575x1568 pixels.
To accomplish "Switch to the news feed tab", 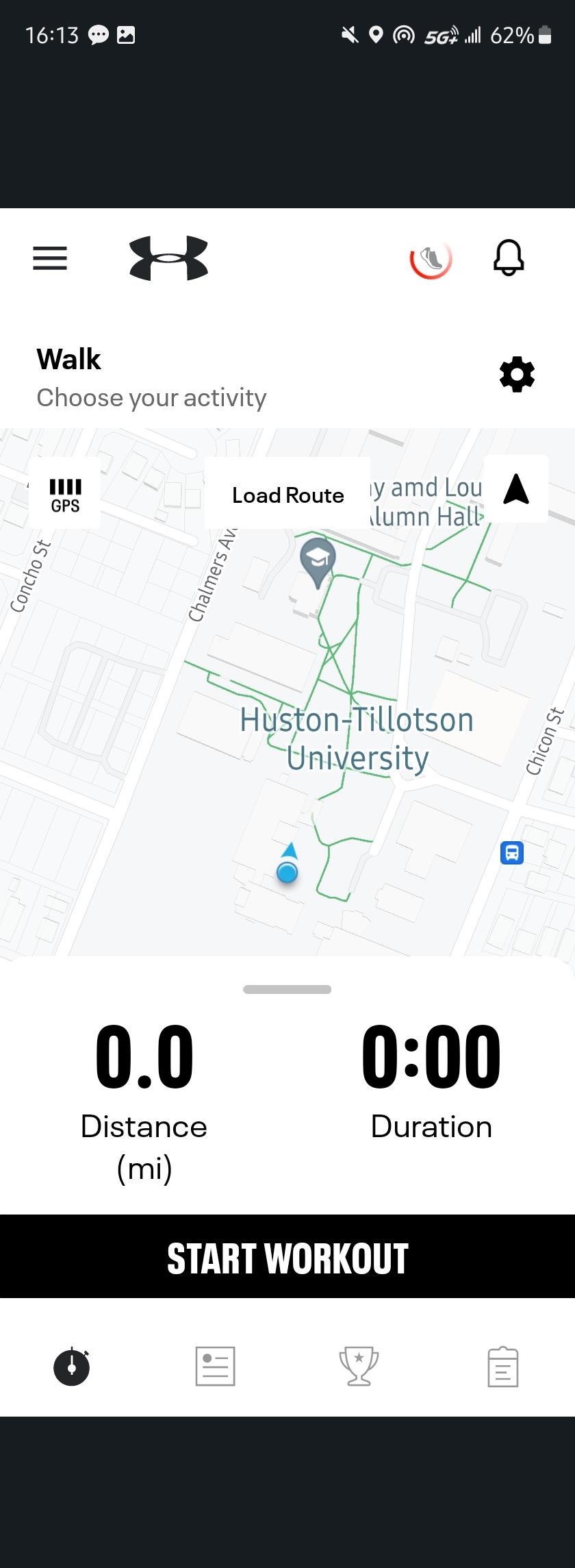I will [216, 1366].
